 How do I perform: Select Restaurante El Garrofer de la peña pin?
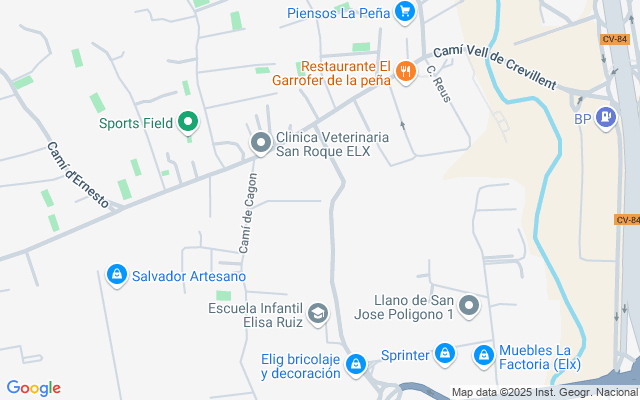405,69
